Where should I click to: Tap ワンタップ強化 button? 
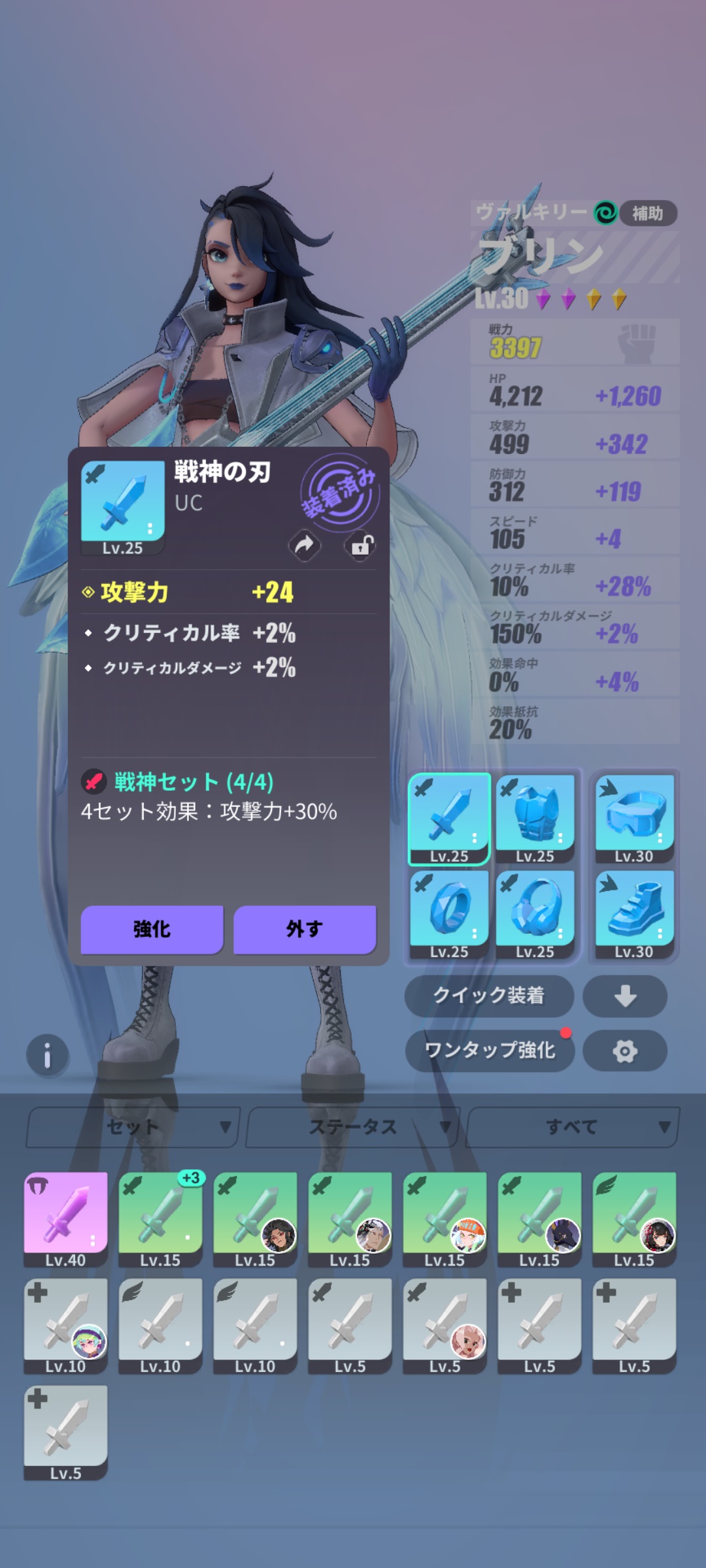[x=490, y=1050]
